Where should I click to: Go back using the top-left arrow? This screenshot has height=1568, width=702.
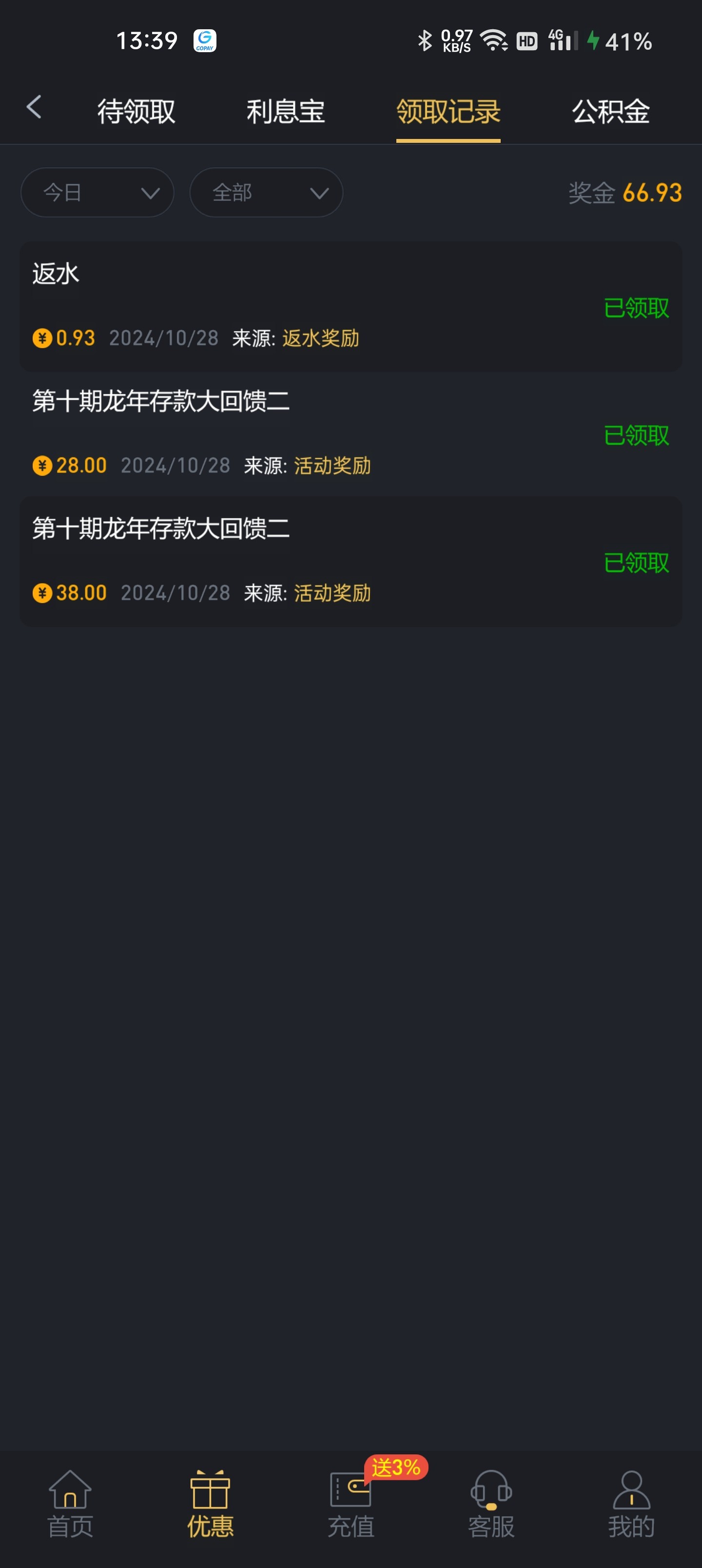click(x=34, y=108)
